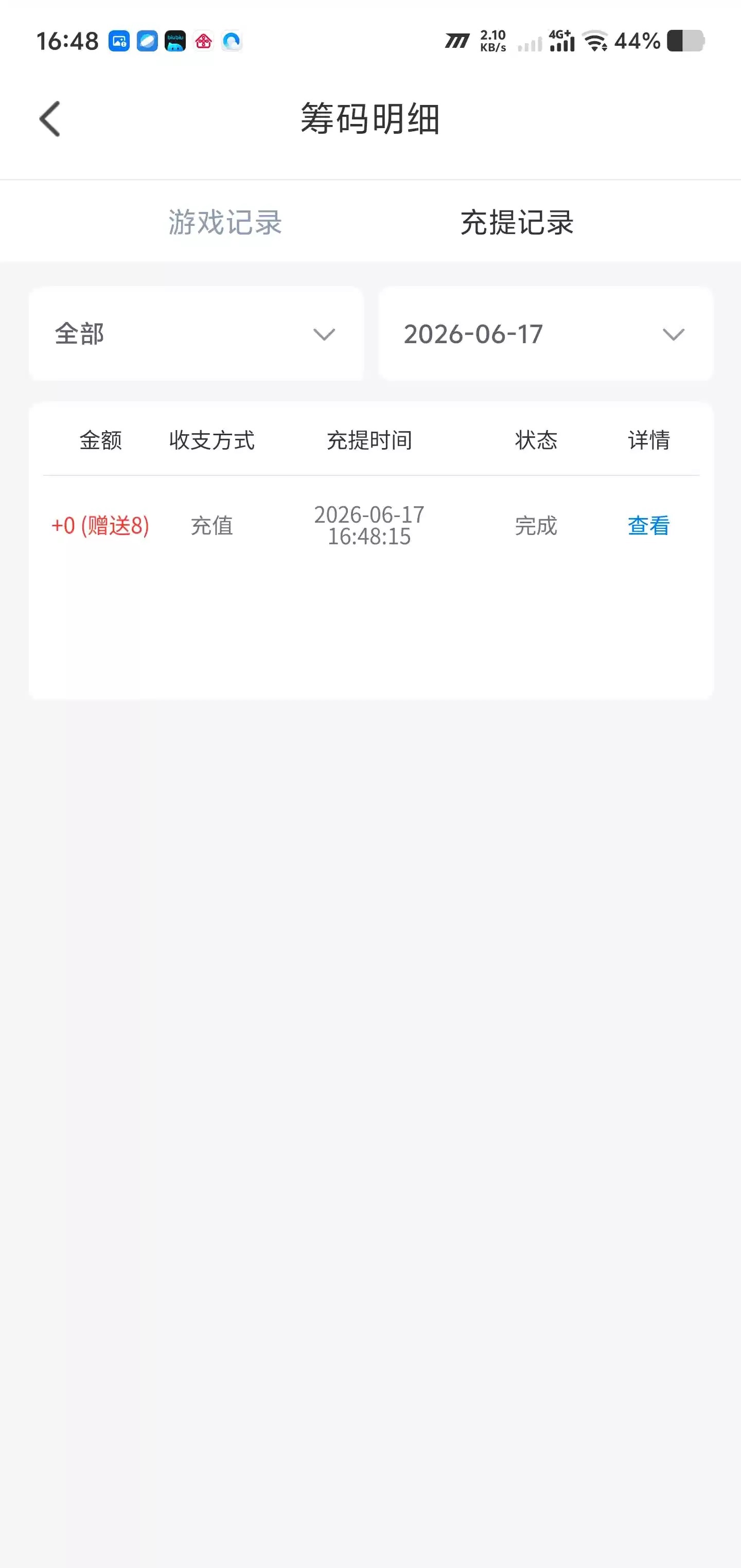Image resolution: width=741 pixels, height=1568 pixels.
Task: Select the 充提记录 tab
Action: tap(517, 222)
